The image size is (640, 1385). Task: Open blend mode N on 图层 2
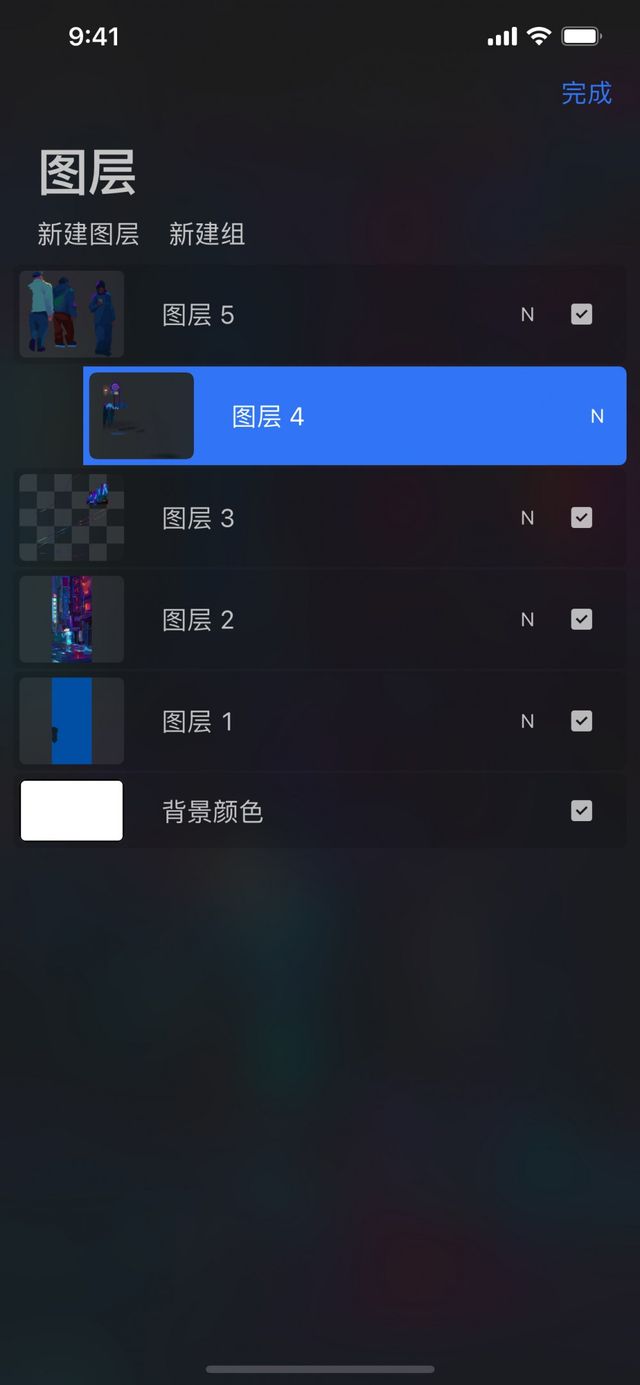click(527, 620)
